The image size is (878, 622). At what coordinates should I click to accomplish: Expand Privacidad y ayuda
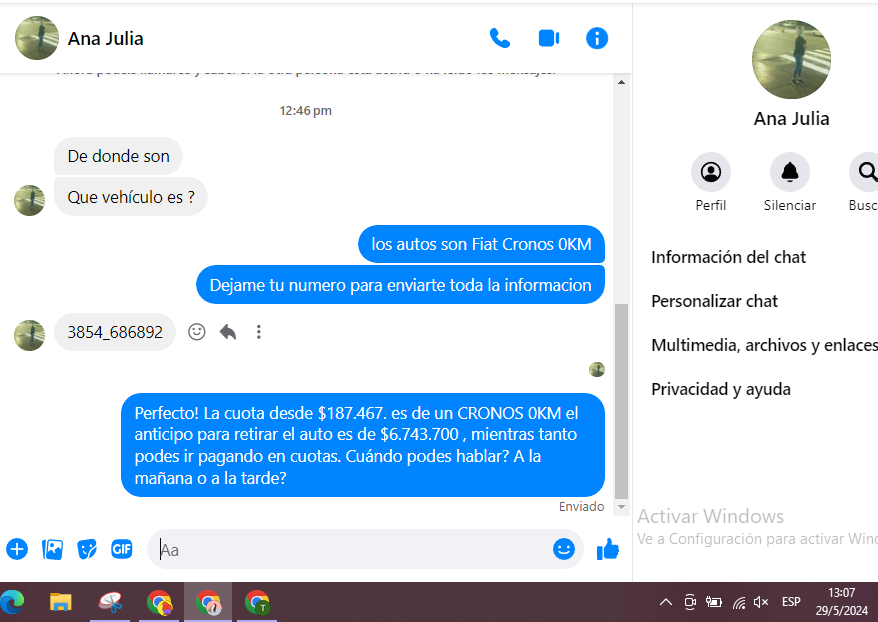(720, 389)
